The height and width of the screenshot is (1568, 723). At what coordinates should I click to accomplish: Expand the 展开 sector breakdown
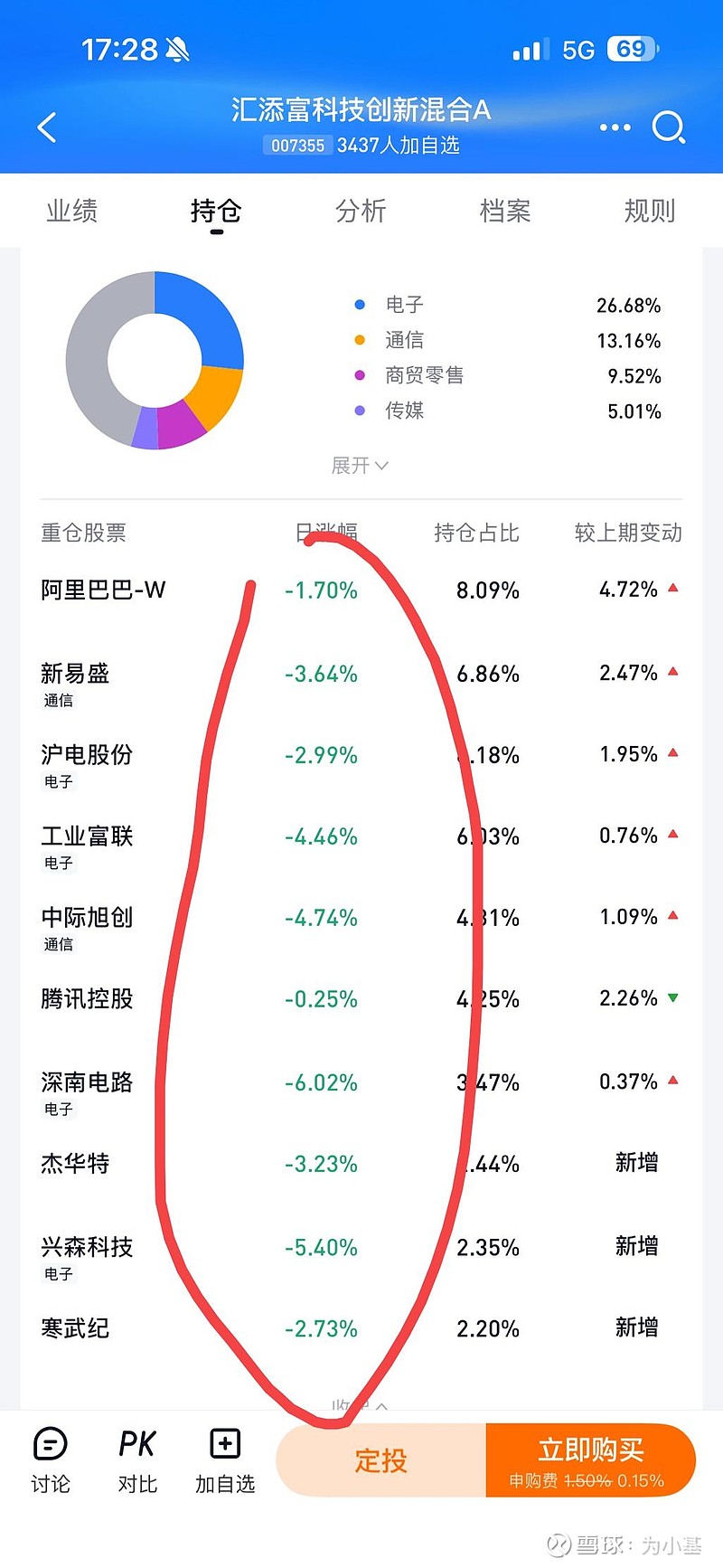tap(359, 465)
